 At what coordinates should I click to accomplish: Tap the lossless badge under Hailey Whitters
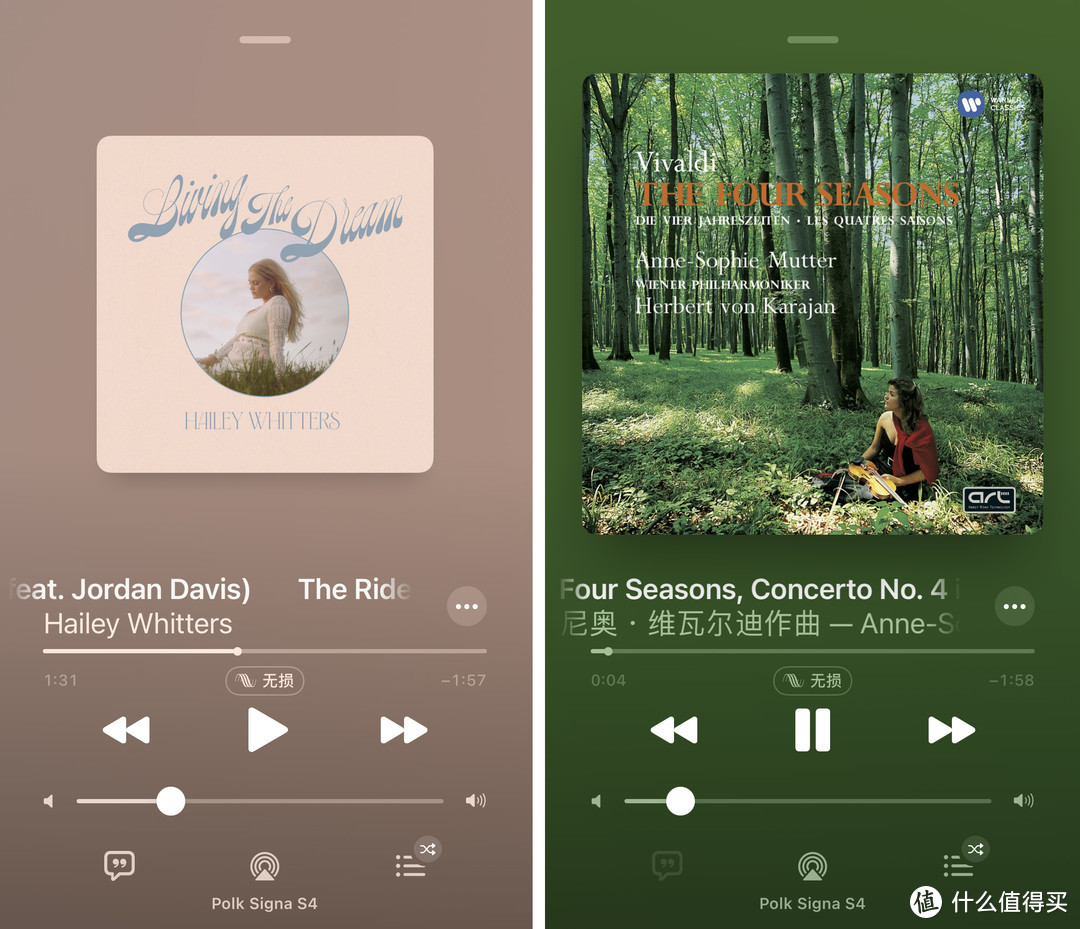point(265,681)
